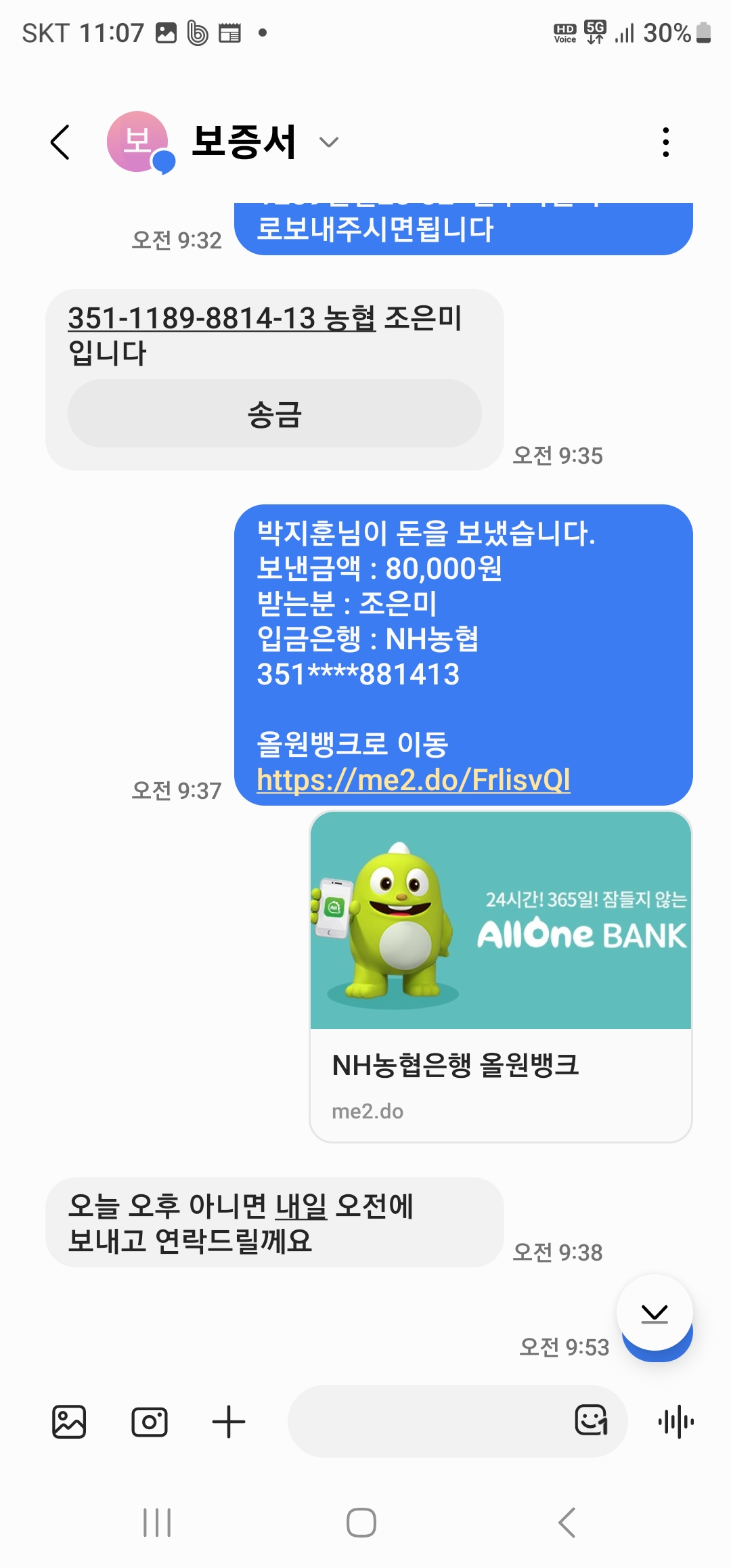Expand the 보증서 contact name dropdown
731x1568 pixels.
coord(329,142)
